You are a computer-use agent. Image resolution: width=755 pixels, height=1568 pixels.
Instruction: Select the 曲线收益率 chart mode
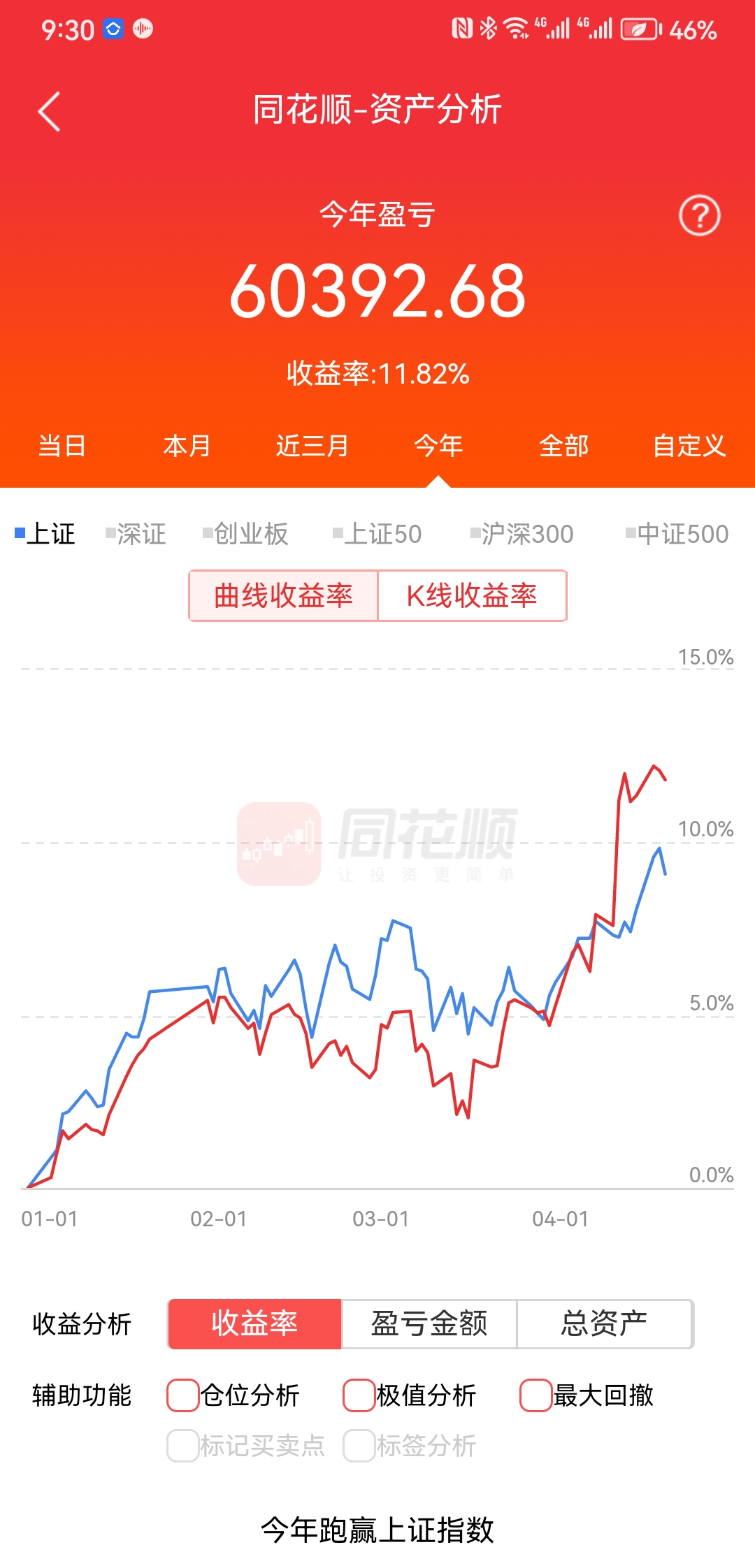[283, 596]
